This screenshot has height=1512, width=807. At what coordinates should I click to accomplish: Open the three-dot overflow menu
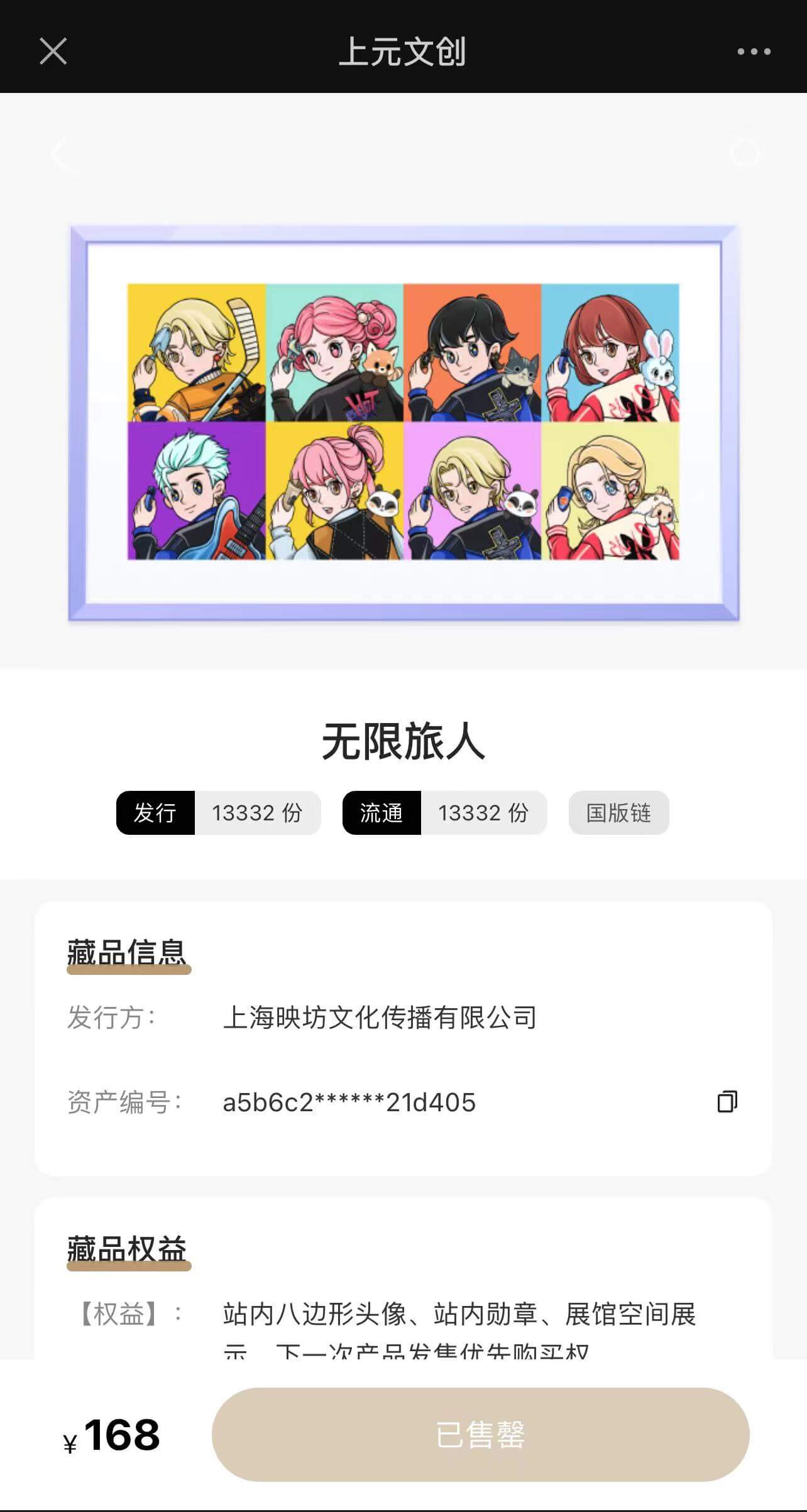point(754,52)
